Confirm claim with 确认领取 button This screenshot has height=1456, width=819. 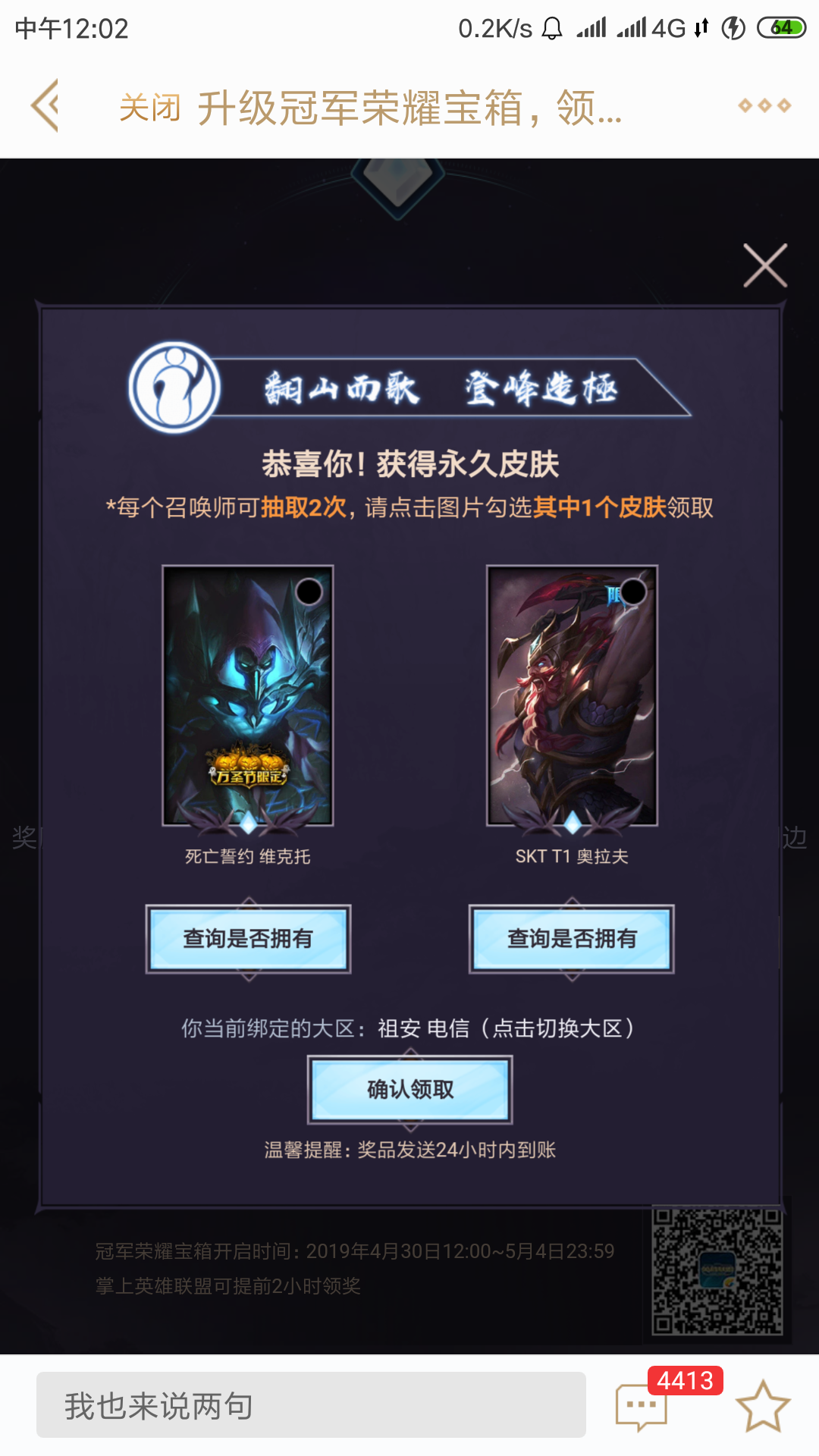409,1090
